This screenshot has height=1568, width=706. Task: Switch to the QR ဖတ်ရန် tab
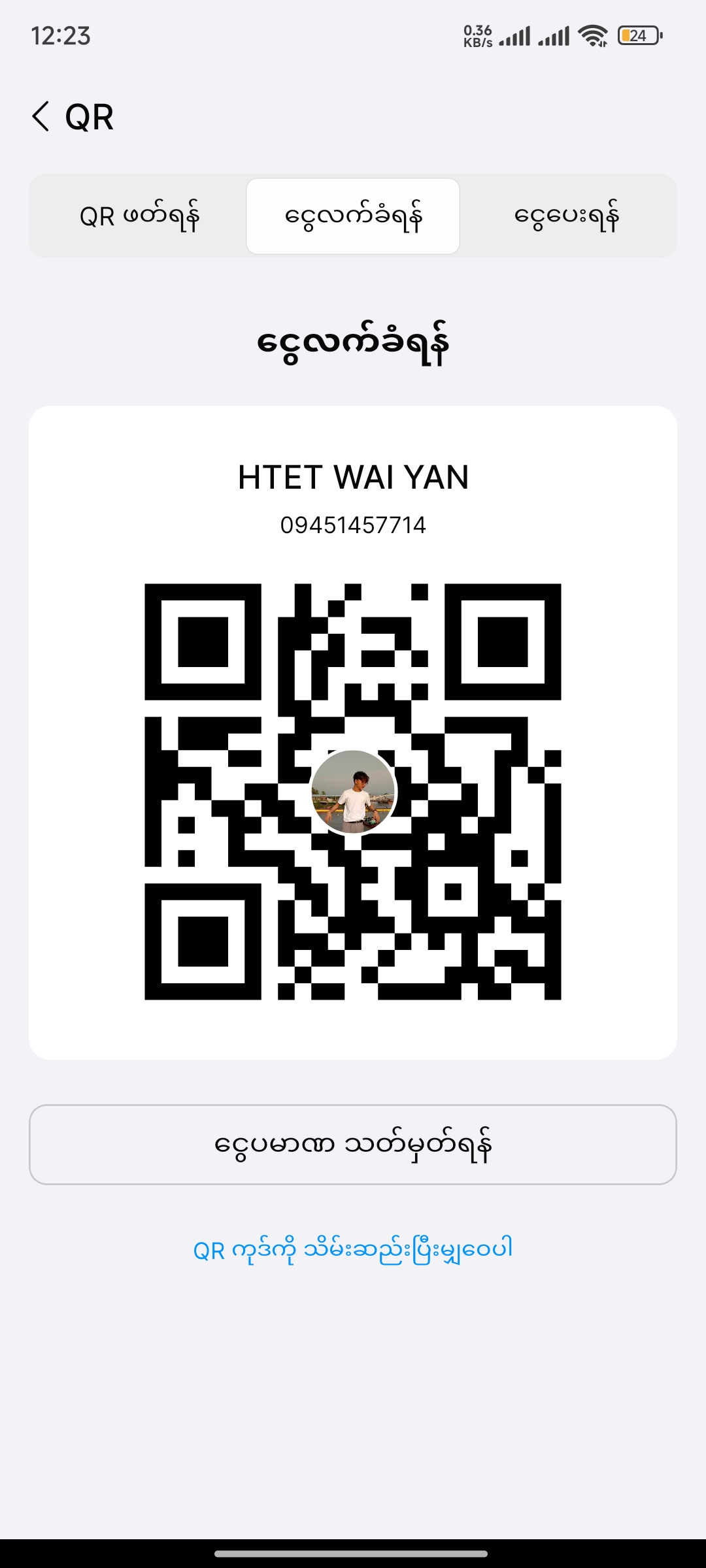tap(139, 216)
